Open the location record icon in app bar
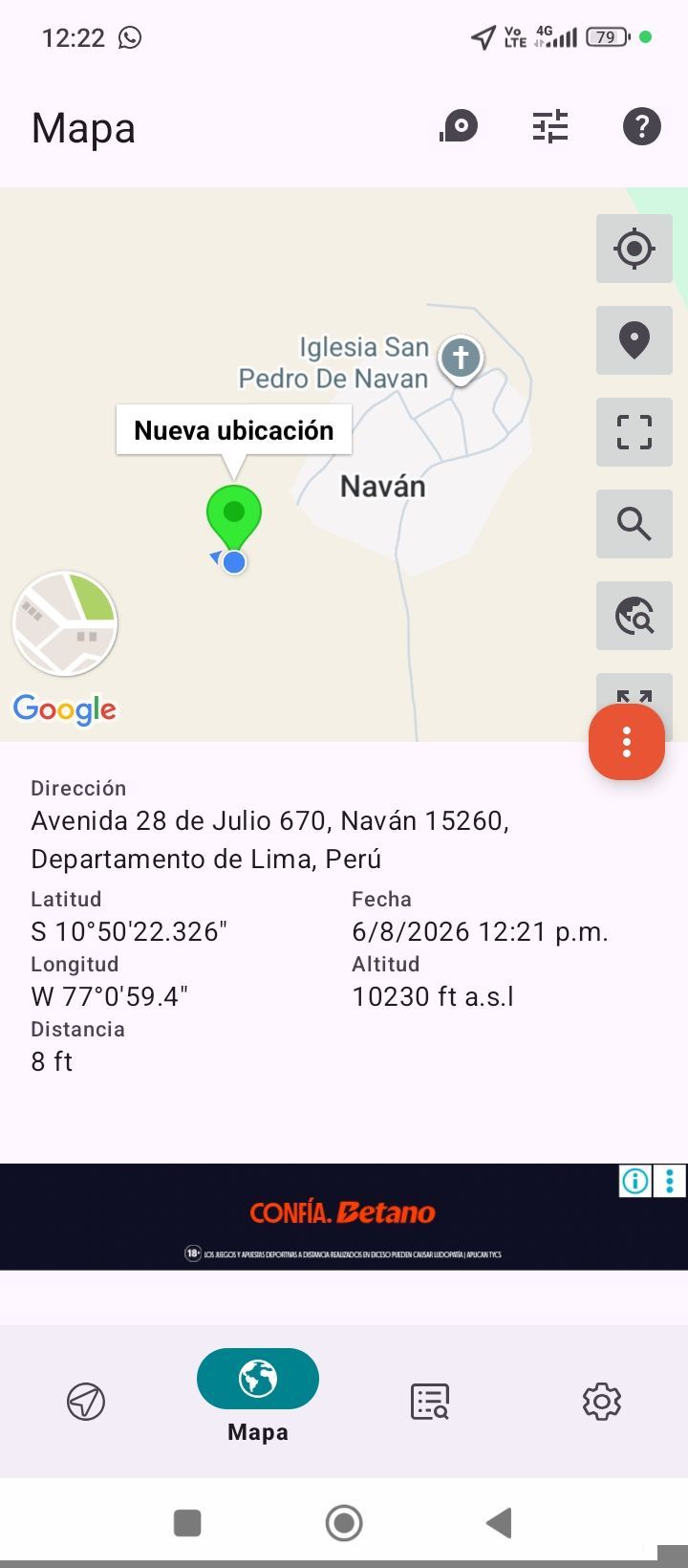Image resolution: width=688 pixels, height=1568 pixels. [x=459, y=126]
